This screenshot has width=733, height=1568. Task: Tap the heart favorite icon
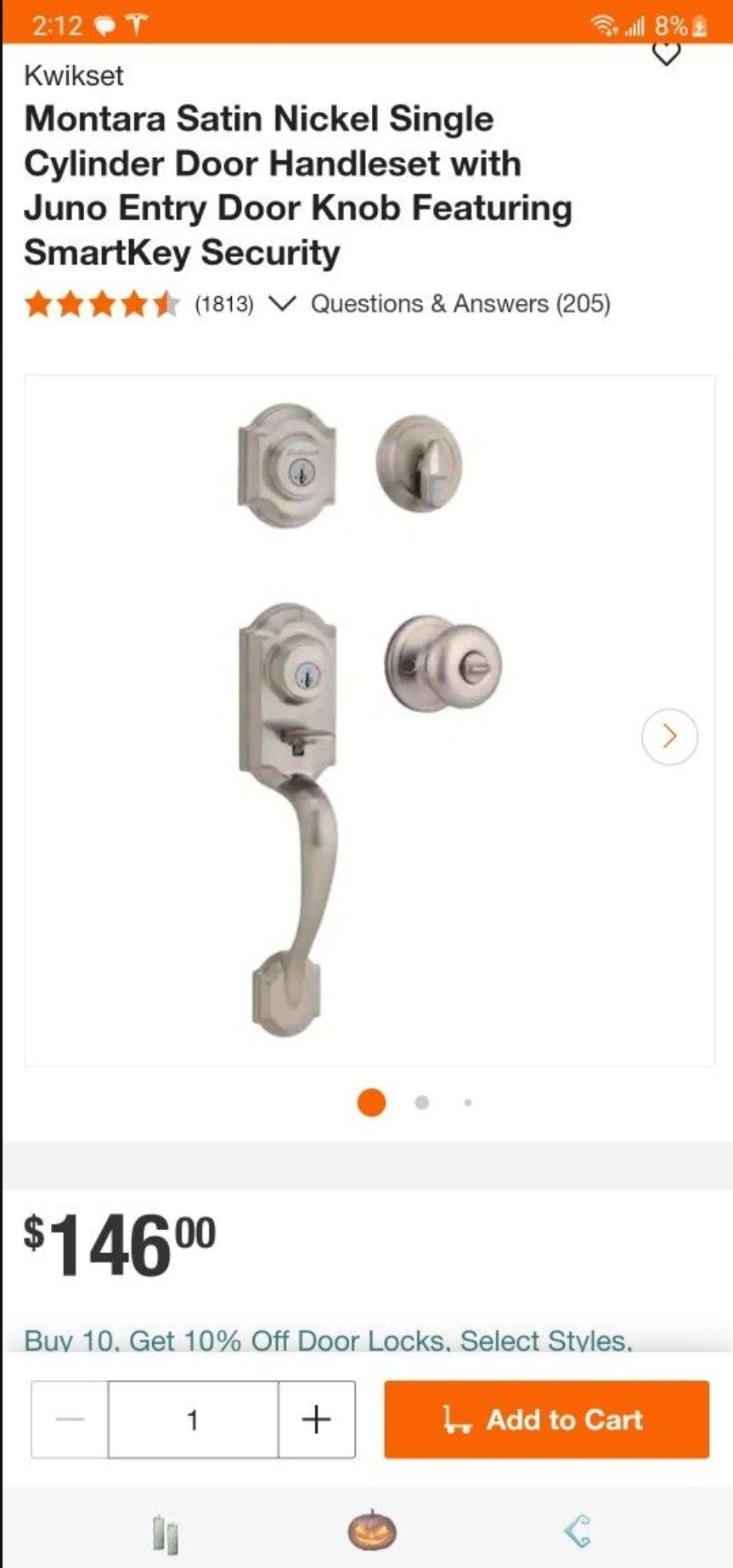[x=668, y=53]
